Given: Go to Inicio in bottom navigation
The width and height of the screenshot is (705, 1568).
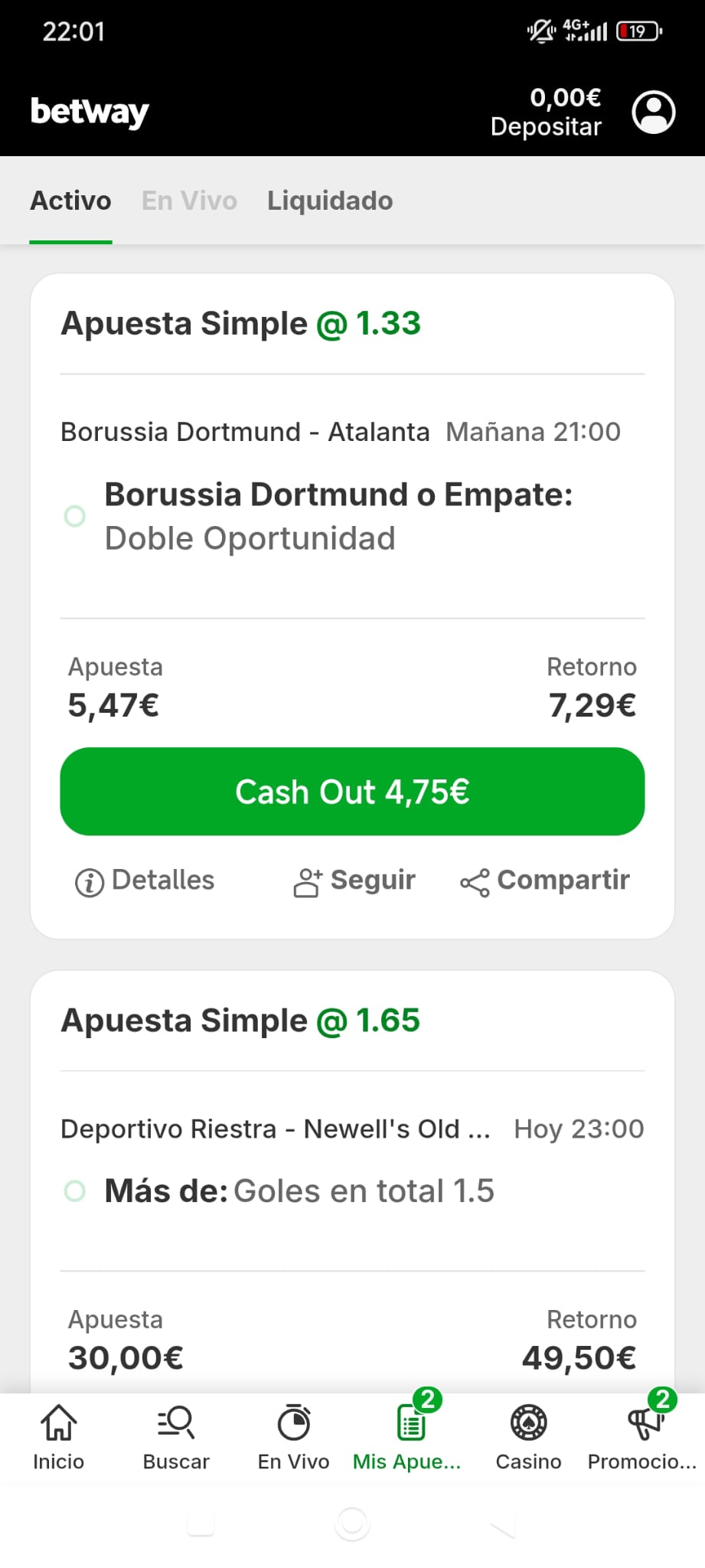Looking at the screenshot, I should (58, 1438).
